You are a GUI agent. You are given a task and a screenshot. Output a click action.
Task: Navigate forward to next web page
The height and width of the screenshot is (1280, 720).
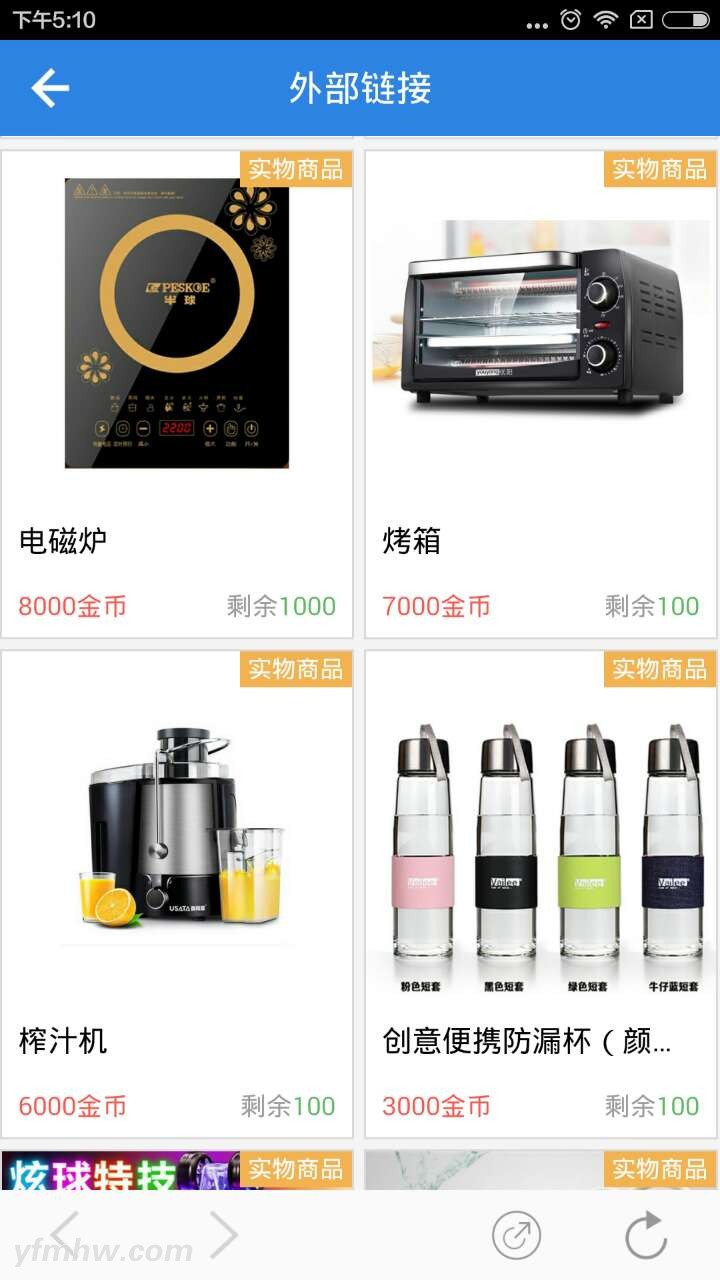(223, 1236)
